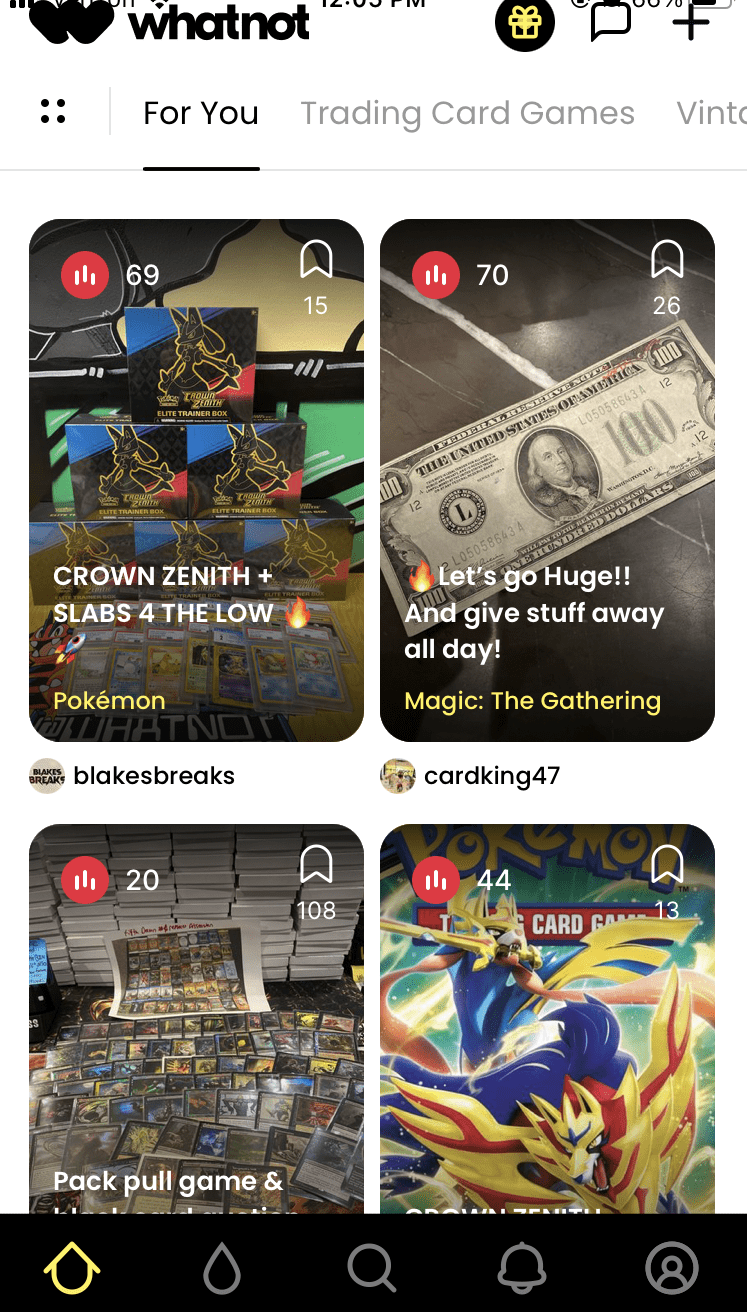Bookmark the Pokémon Zacian show
Viewport: 747px width, 1312px height.
[x=667, y=865]
